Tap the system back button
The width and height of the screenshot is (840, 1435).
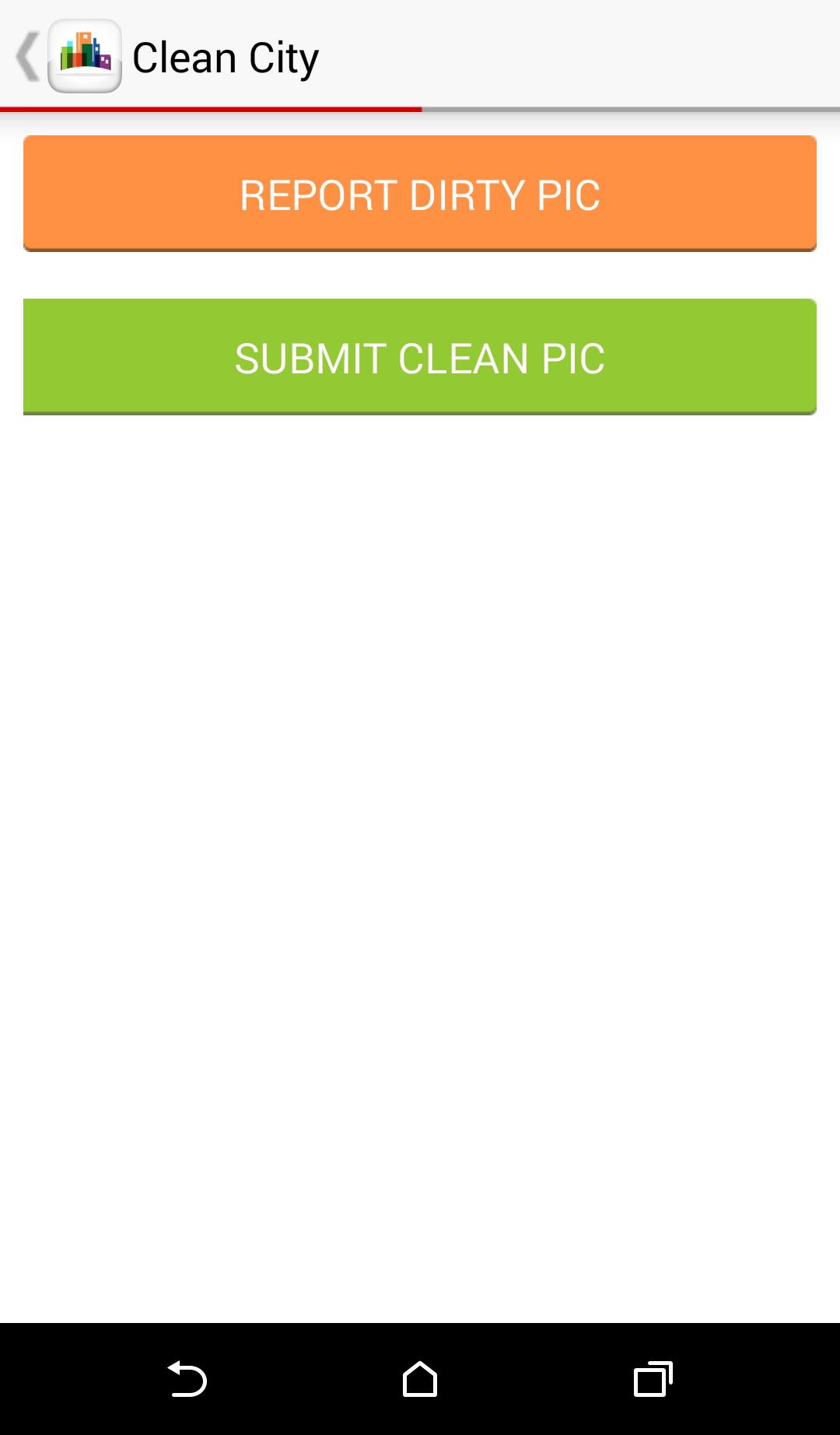(187, 1379)
